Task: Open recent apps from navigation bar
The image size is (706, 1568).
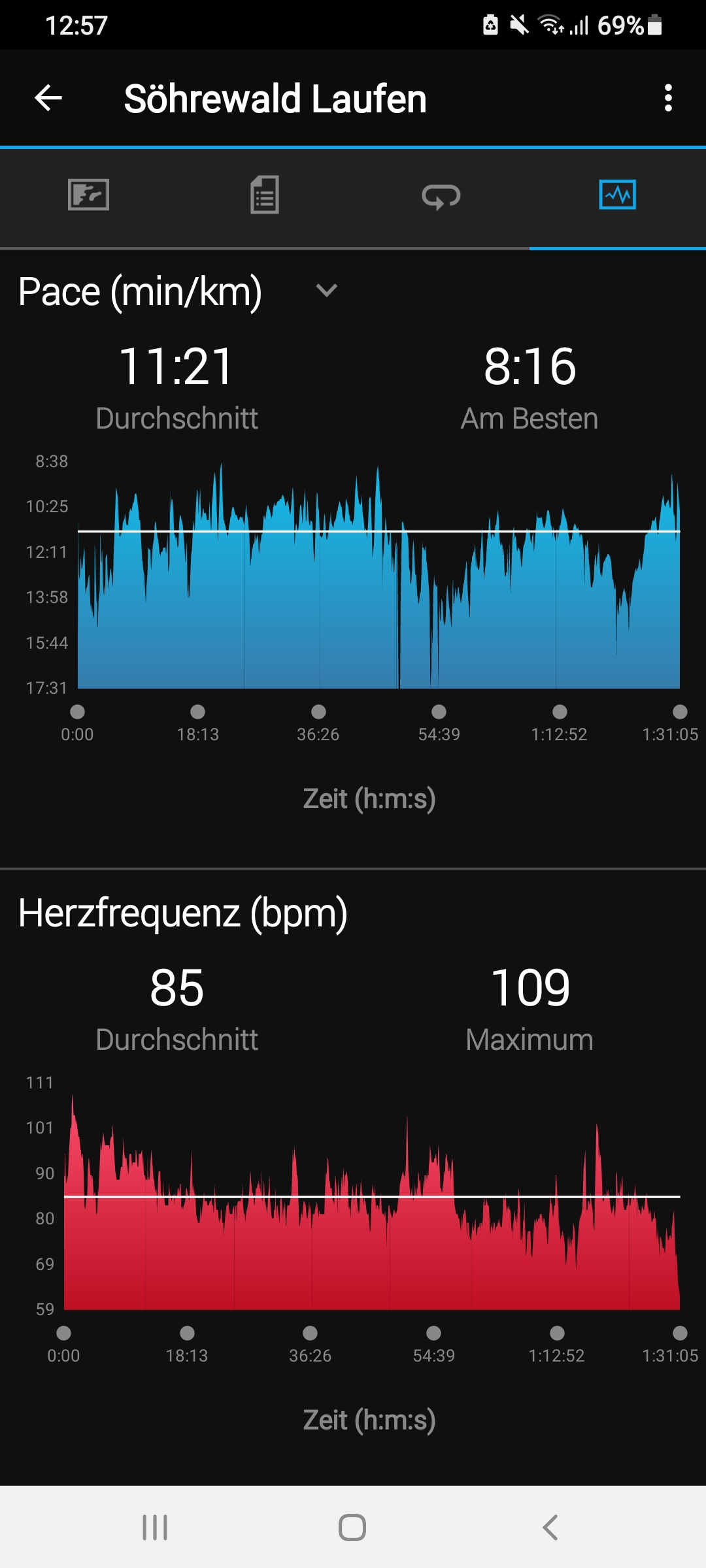Action: point(155,1527)
